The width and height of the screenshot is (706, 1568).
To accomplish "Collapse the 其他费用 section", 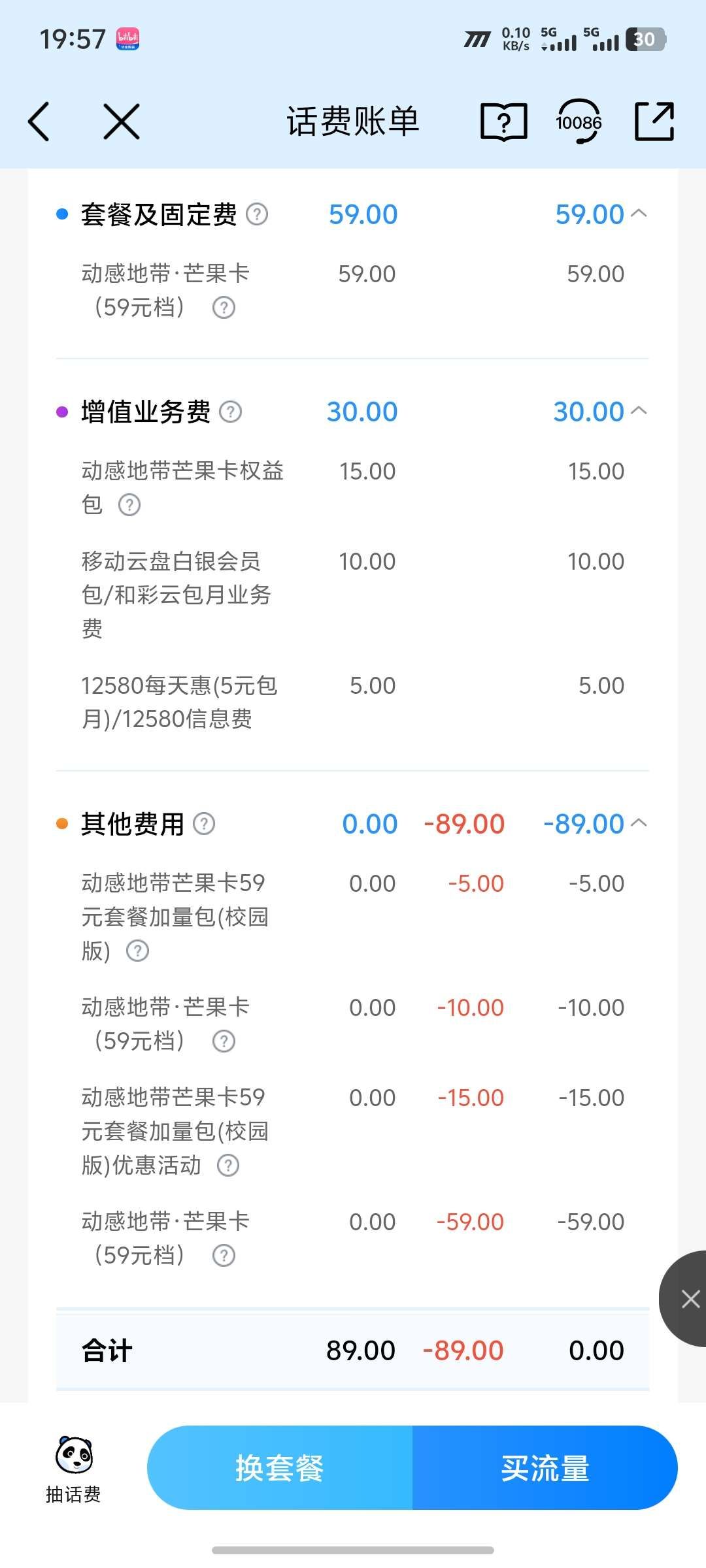I will tap(639, 823).
